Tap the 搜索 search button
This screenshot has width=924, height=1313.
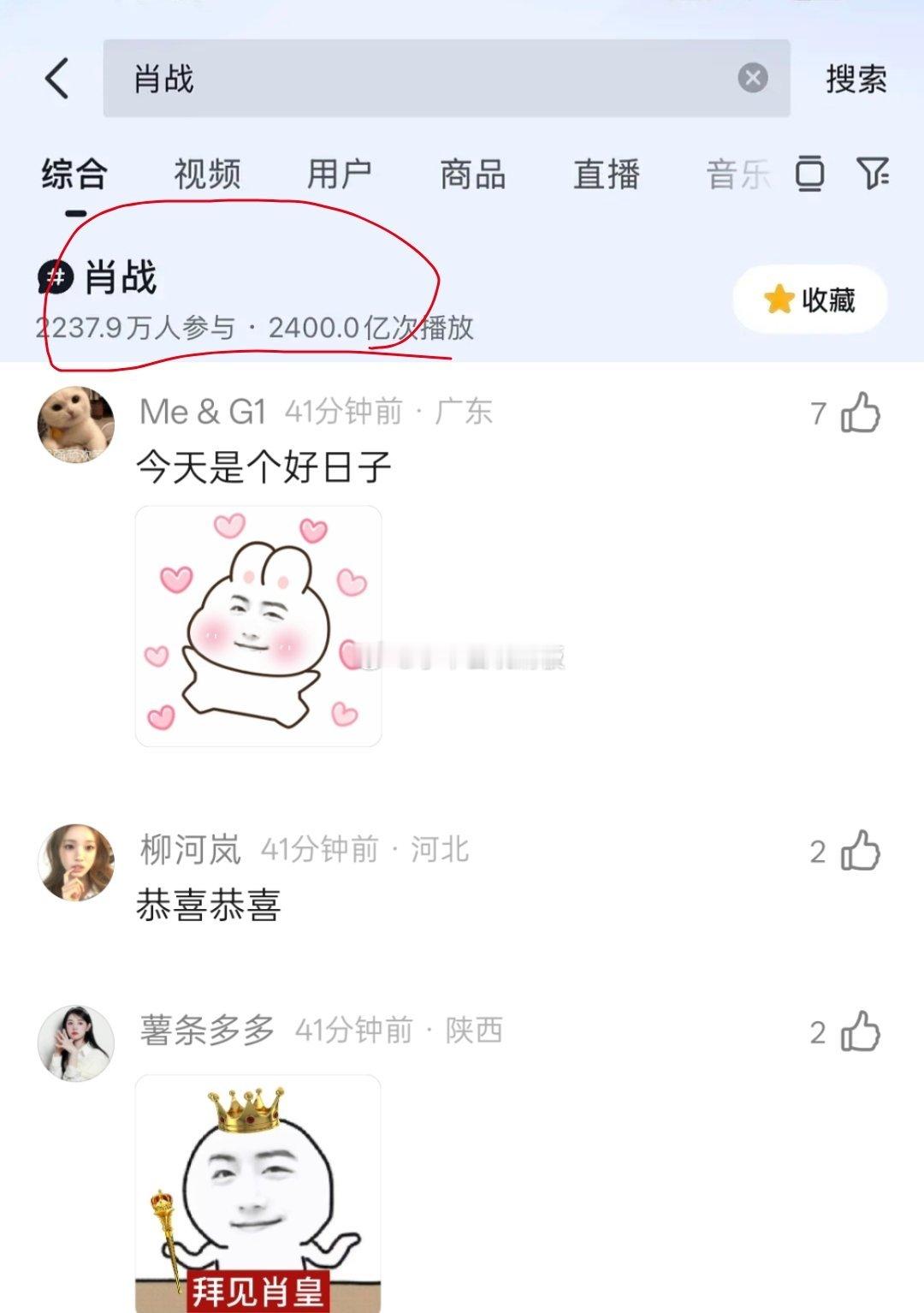[854, 78]
